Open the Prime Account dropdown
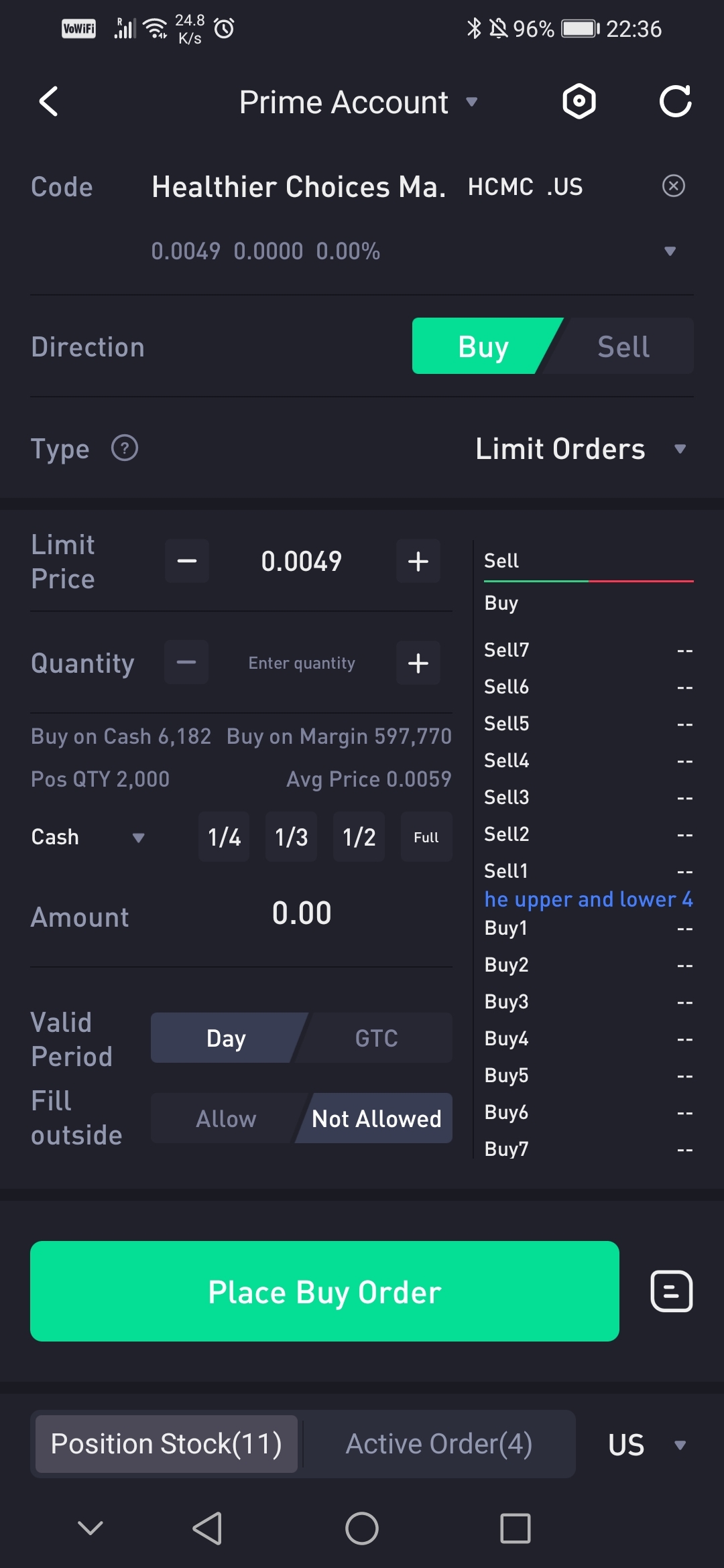724x1568 pixels. (359, 103)
